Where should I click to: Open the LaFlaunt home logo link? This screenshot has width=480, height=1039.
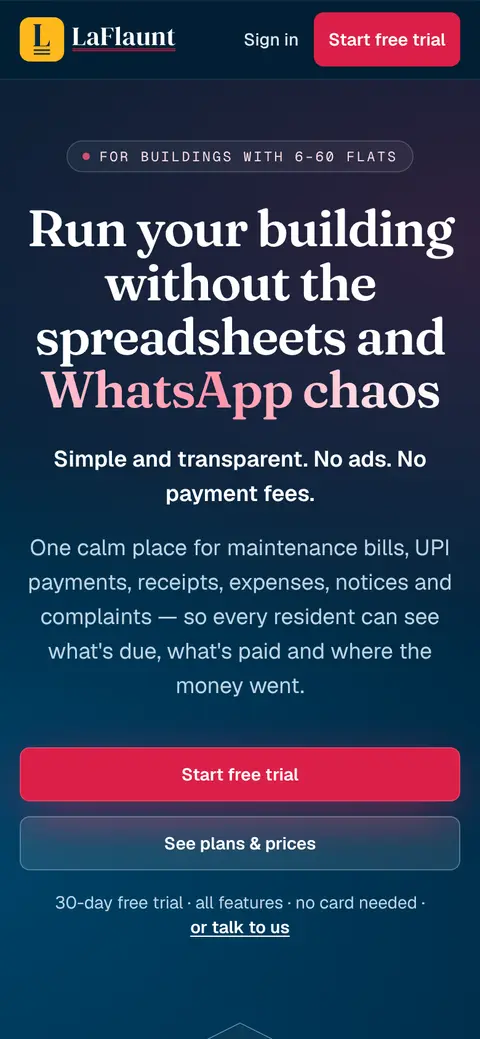coord(97,39)
